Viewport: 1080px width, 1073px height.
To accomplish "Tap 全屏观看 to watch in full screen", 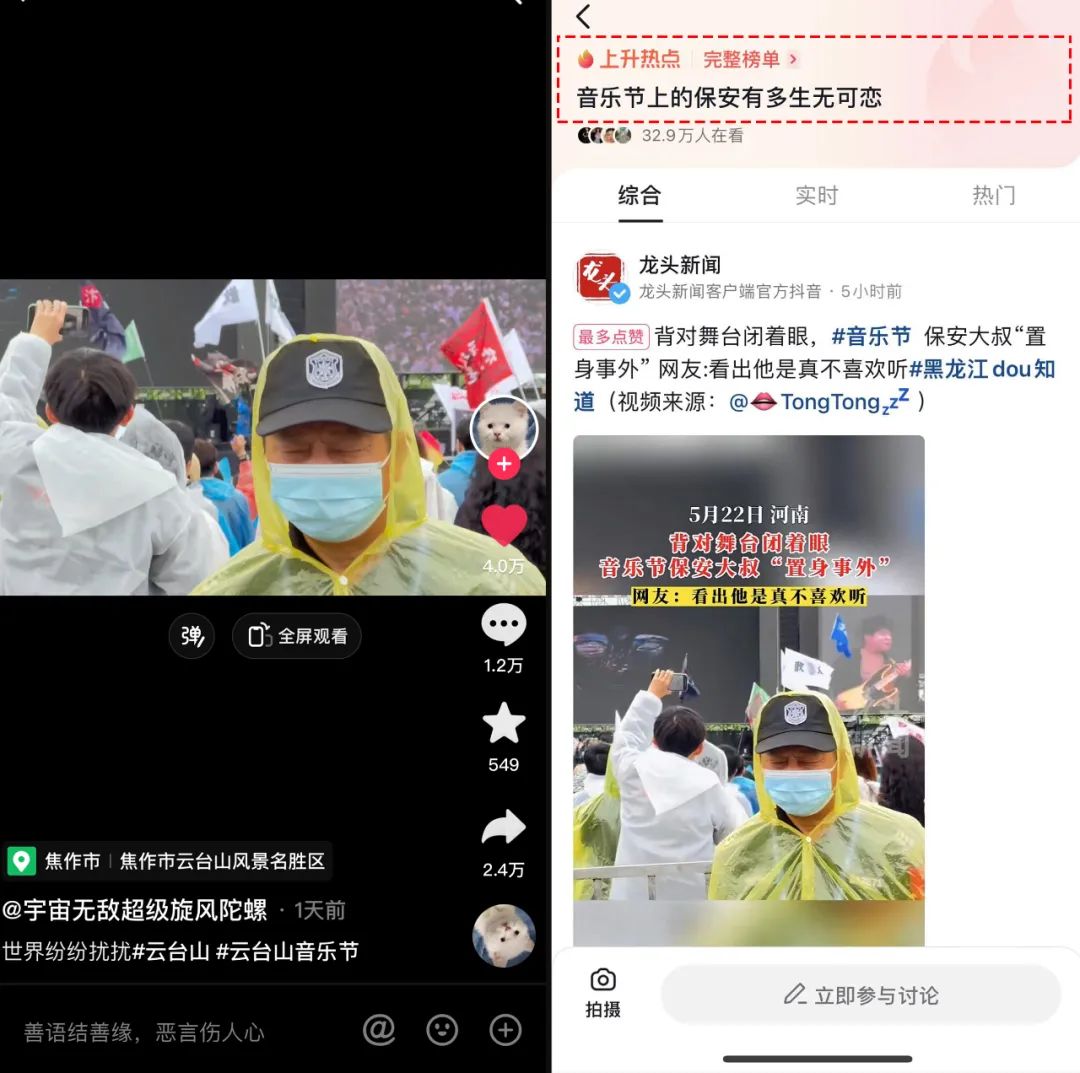I will click(297, 636).
